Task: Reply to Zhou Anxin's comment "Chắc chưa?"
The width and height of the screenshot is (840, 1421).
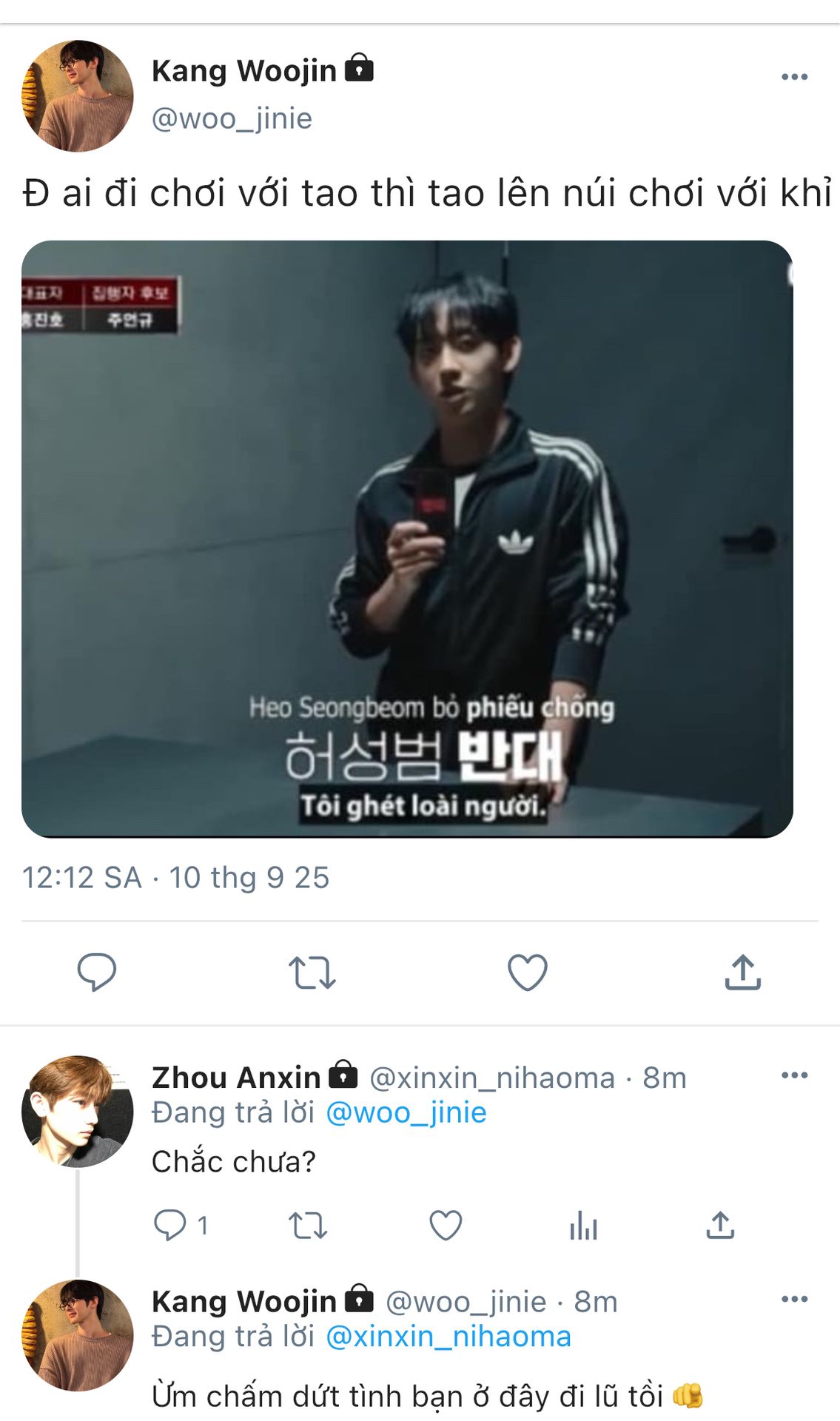Action: [170, 1225]
